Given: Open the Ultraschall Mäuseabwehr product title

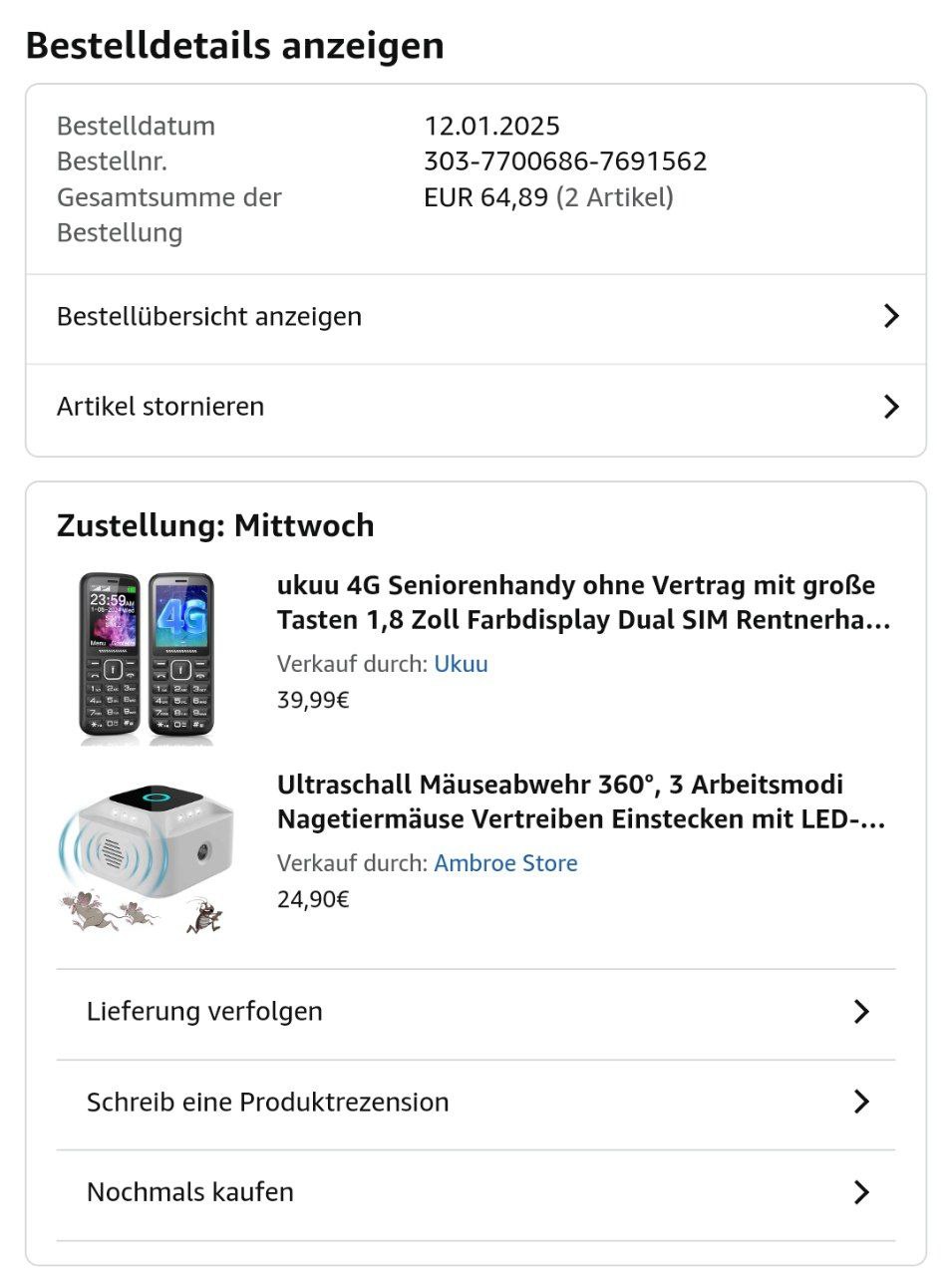Looking at the screenshot, I should (x=580, y=801).
